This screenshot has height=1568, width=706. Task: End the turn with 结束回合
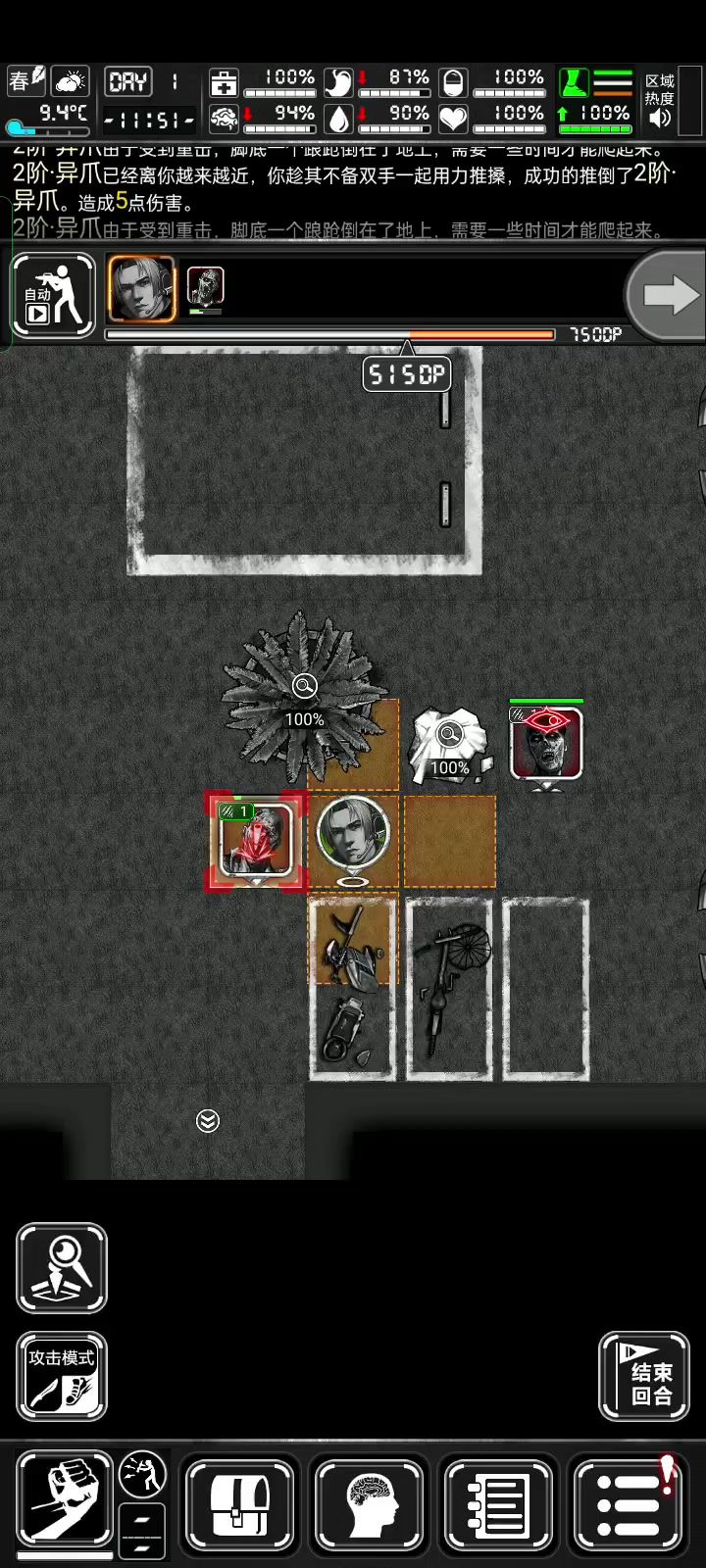[644, 1377]
